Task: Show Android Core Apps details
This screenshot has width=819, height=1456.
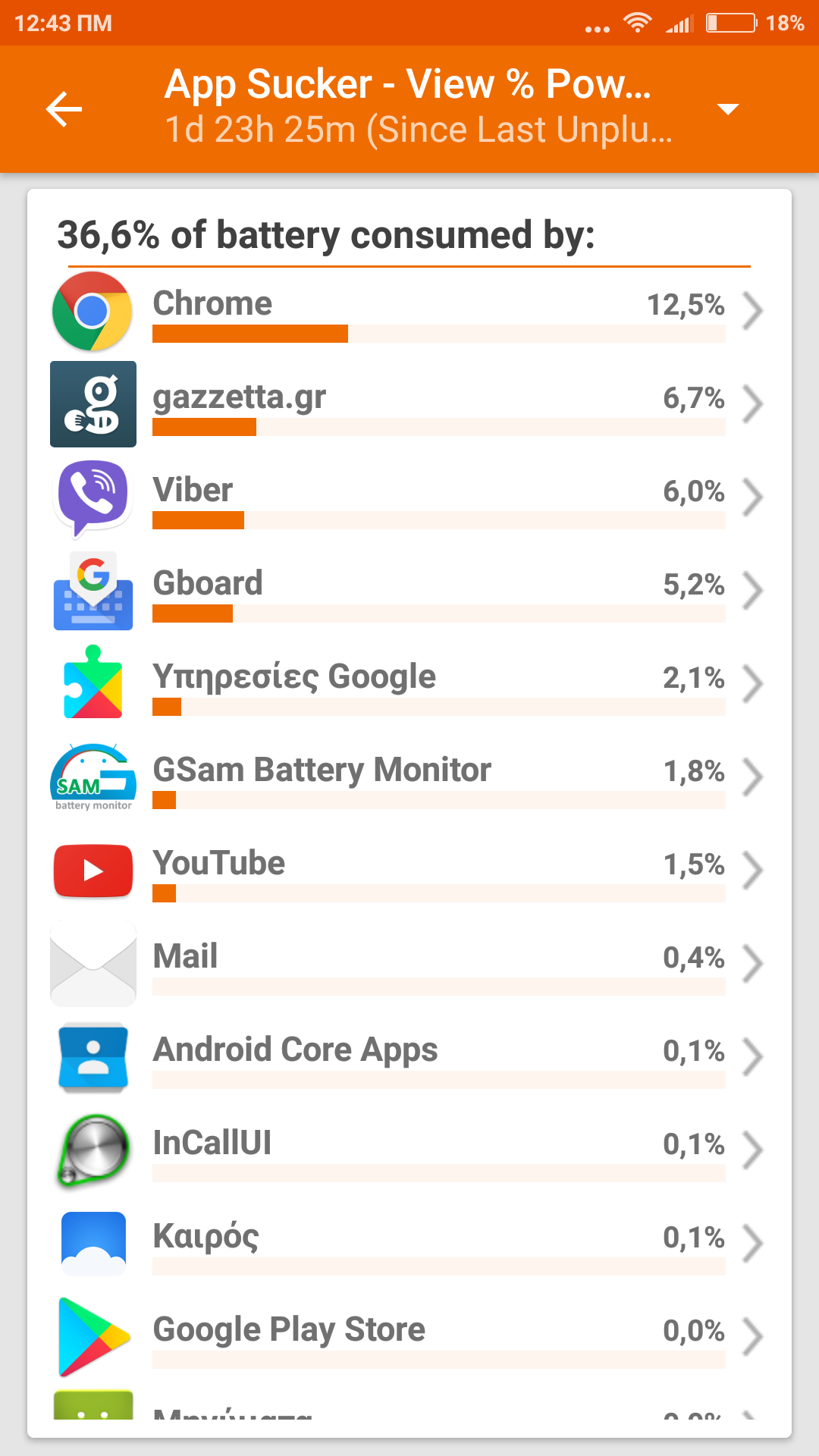Action: pyautogui.click(x=409, y=1057)
